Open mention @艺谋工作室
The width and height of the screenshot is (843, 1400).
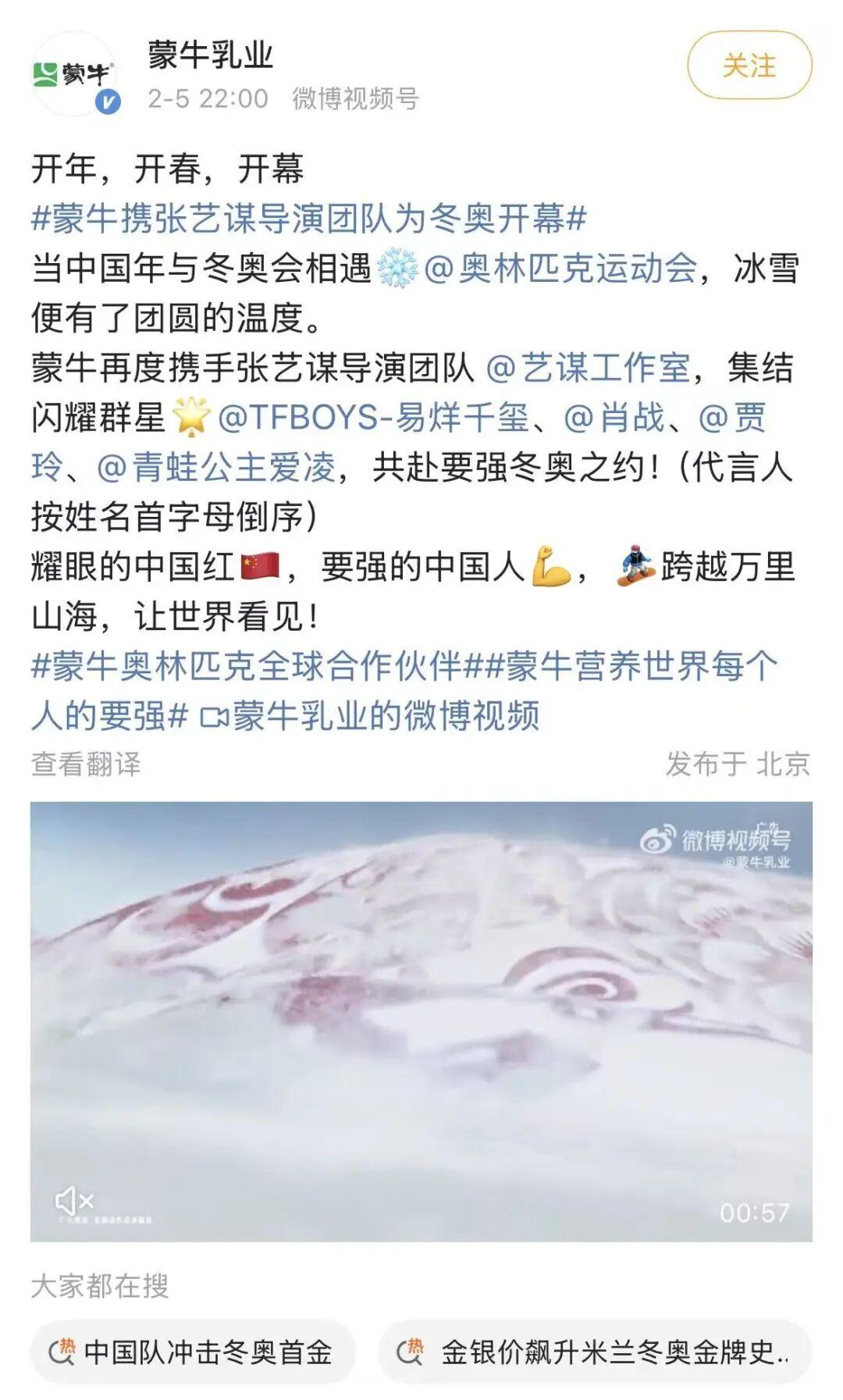pos(588,368)
